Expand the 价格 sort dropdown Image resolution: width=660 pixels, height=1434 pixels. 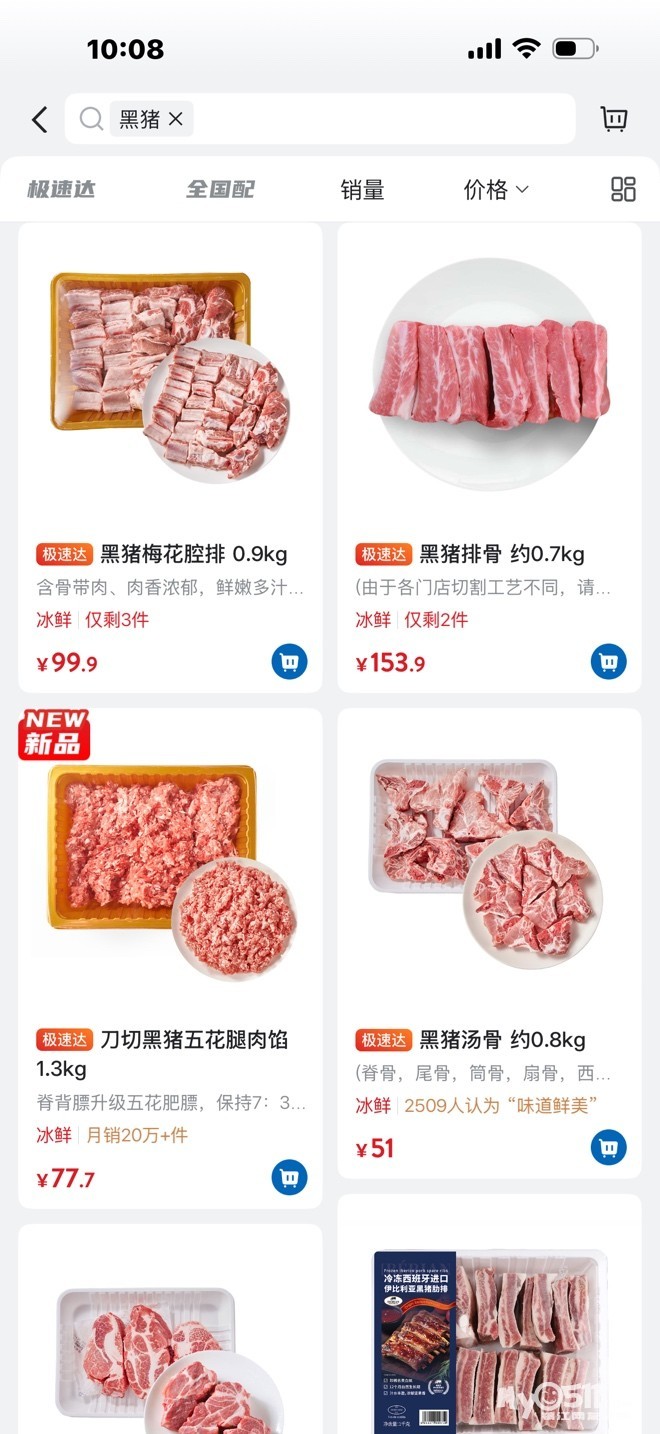(496, 189)
